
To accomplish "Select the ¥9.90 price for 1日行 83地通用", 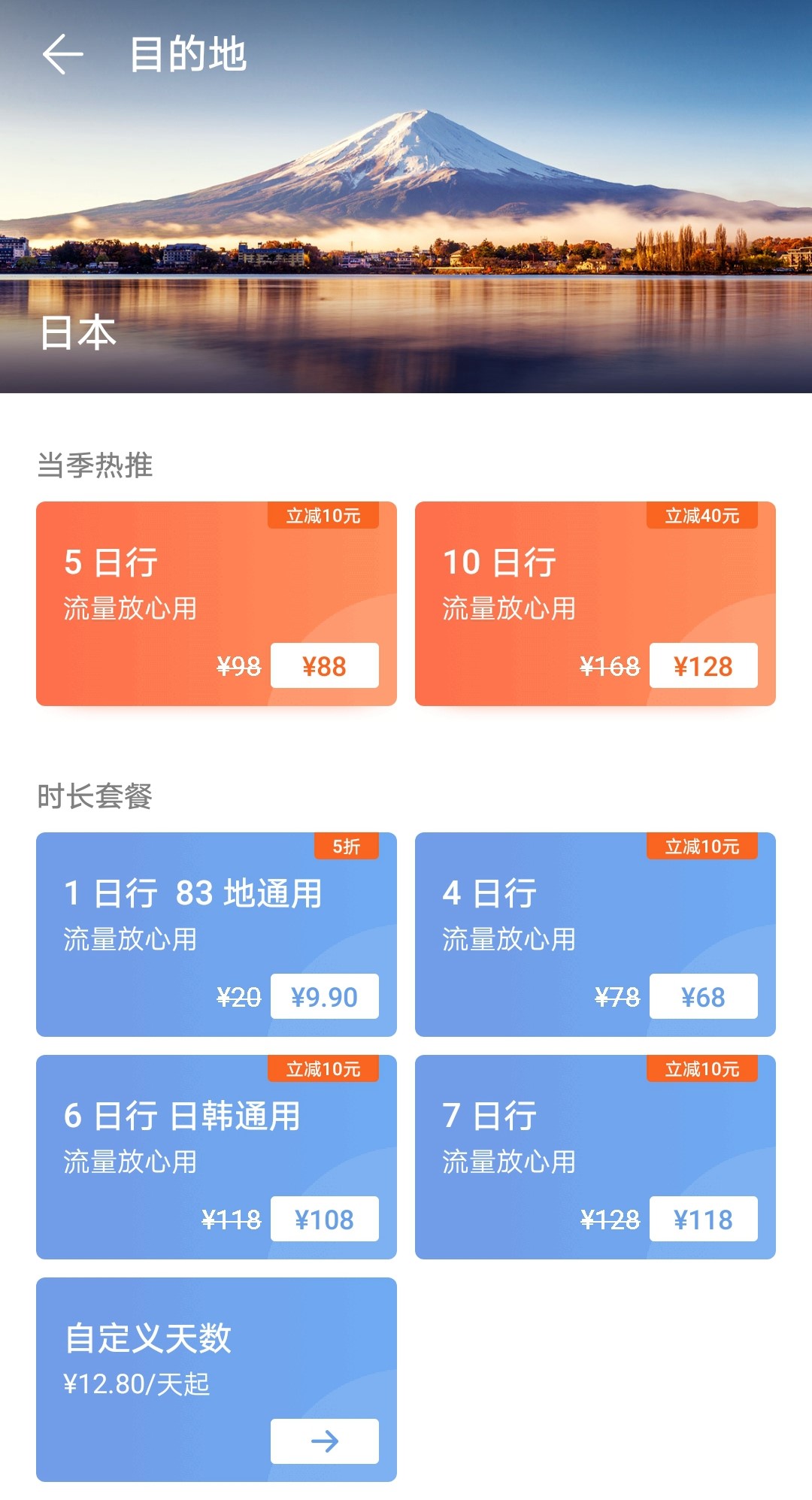I will (x=325, y=996).
